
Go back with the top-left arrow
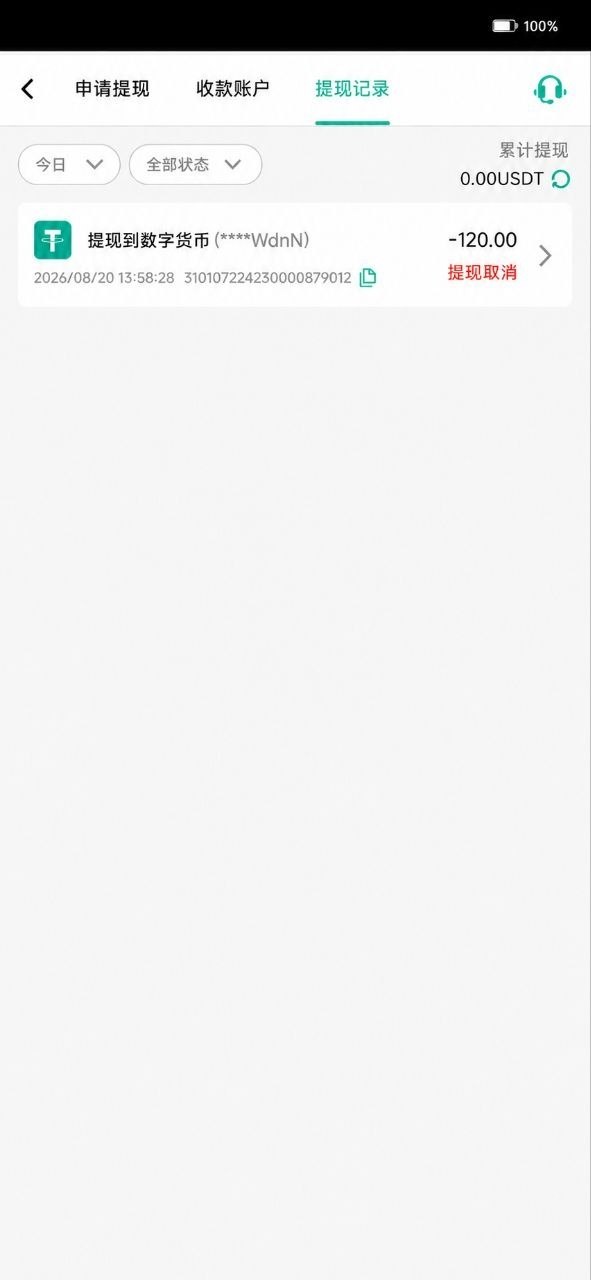tap(28, 89)
